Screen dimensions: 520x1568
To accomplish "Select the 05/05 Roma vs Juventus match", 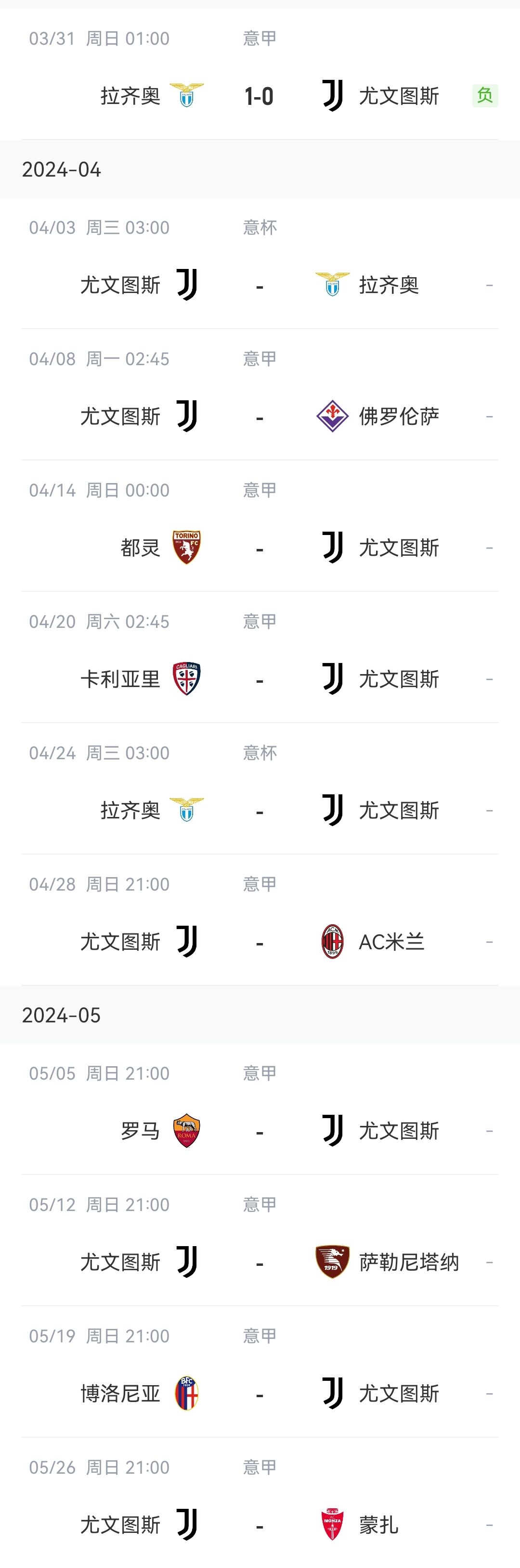I will [x=260, y=1131].
